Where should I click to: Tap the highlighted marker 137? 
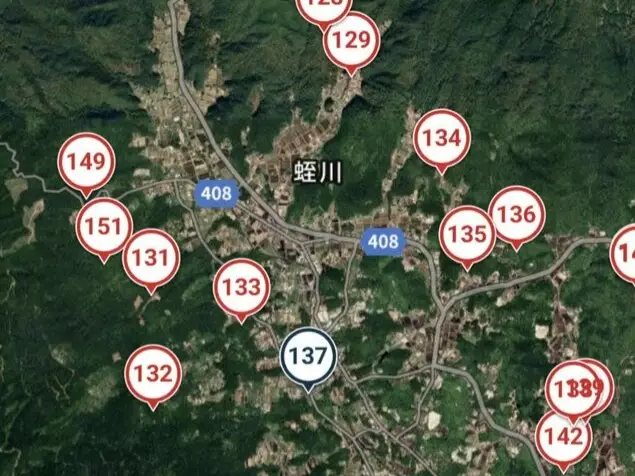point(308,356)
